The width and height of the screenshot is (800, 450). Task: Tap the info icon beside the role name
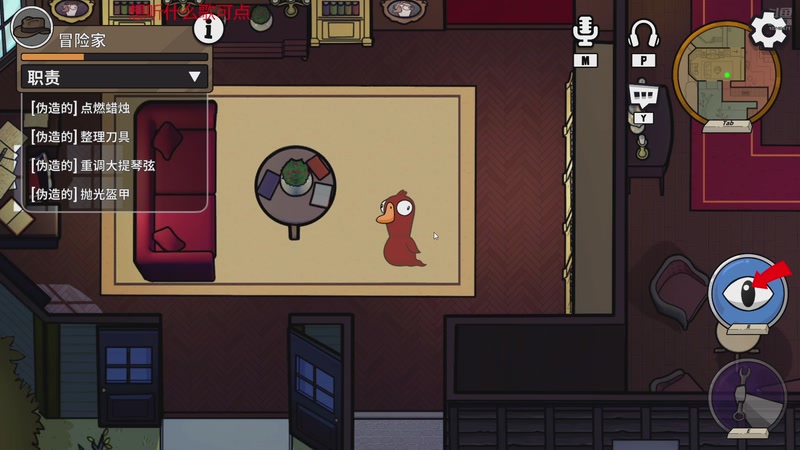(x=208, y=29)
